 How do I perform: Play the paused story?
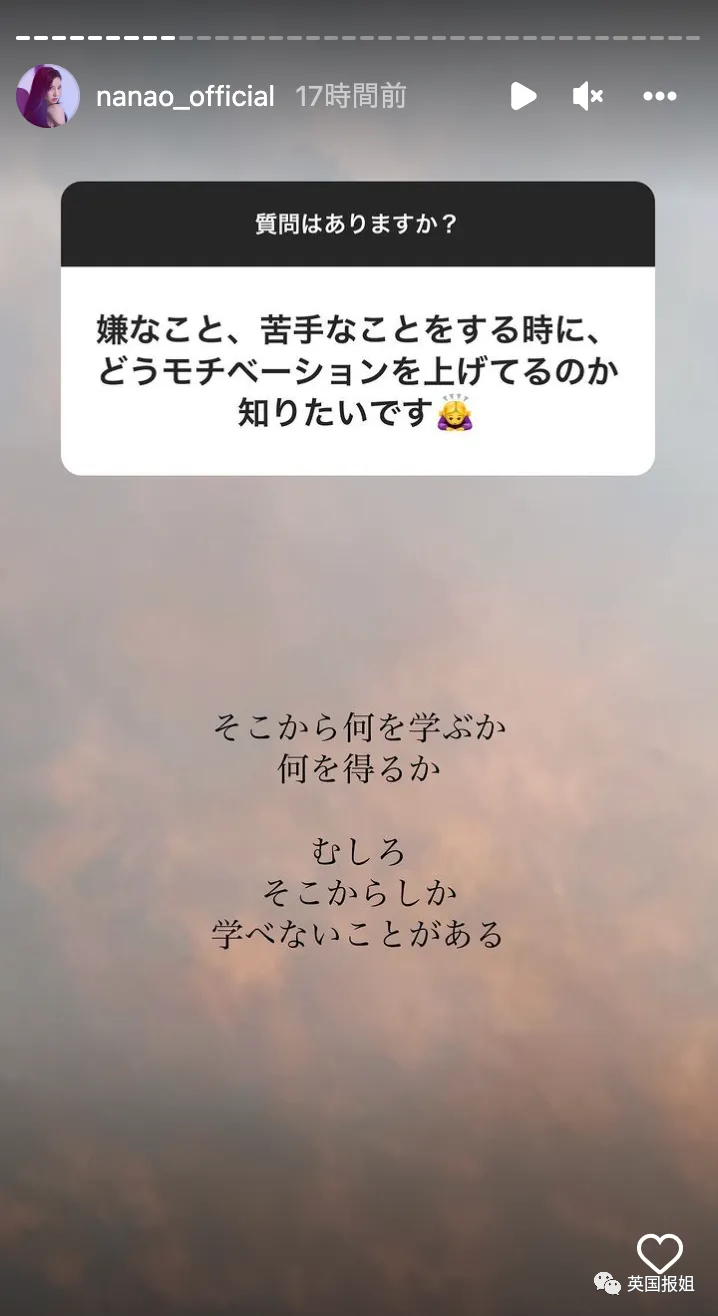tap(523, 96)
